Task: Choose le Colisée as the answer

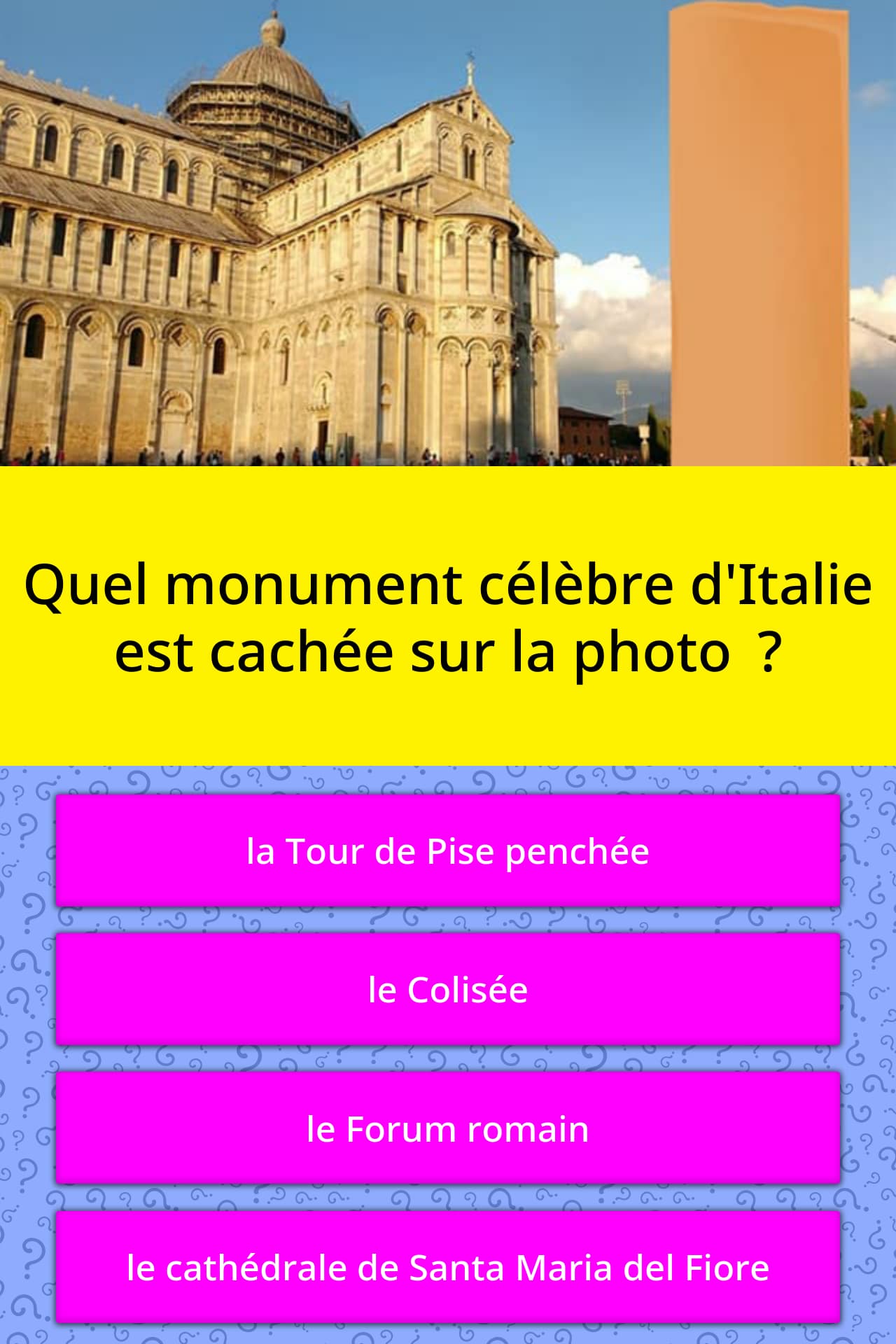Action: [448, 990]
